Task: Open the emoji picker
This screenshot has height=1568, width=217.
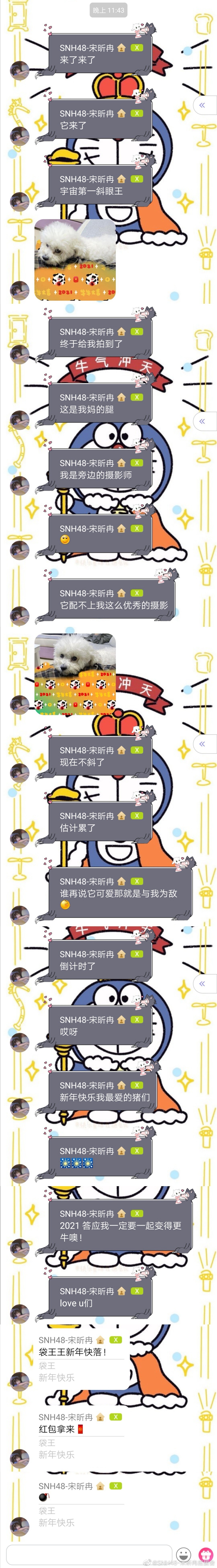Action: 184,1554
